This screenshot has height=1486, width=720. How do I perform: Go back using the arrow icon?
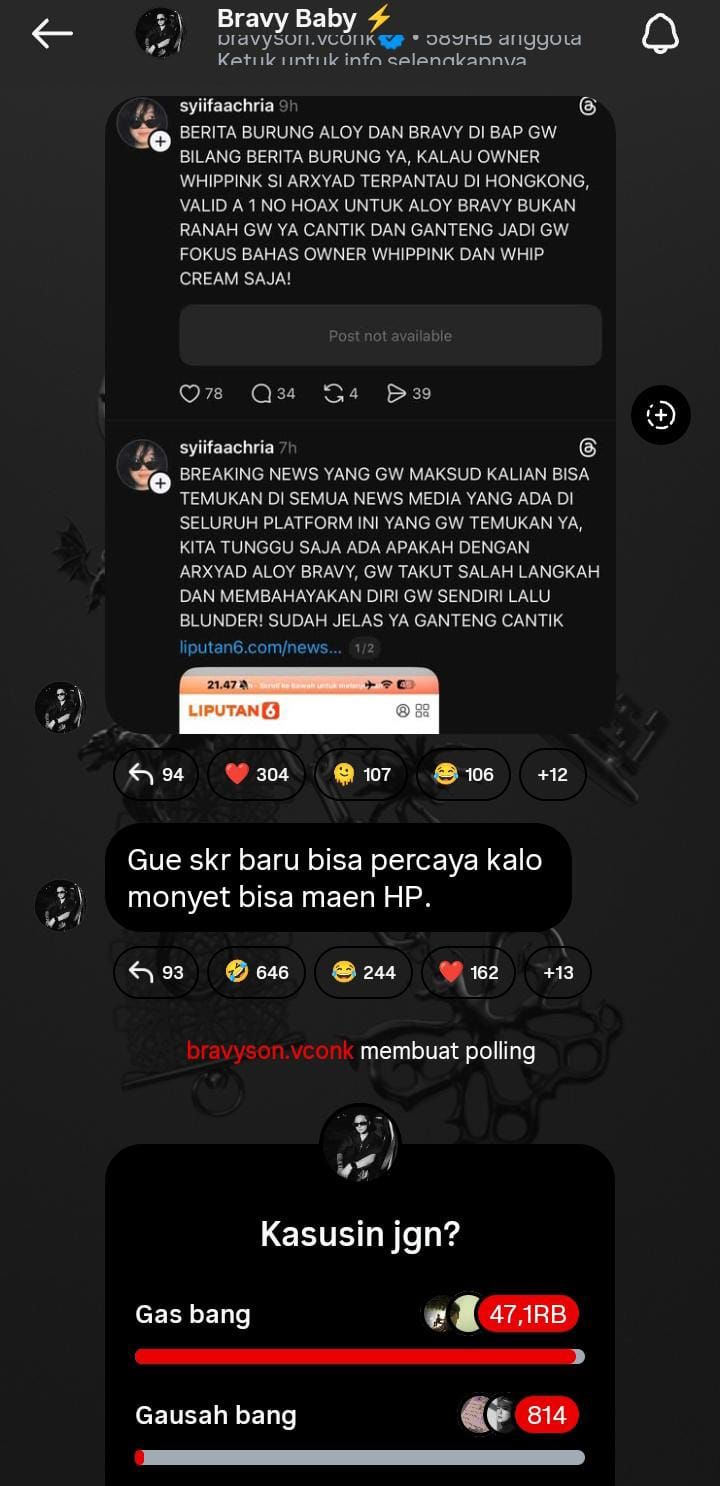pos(52,34)
